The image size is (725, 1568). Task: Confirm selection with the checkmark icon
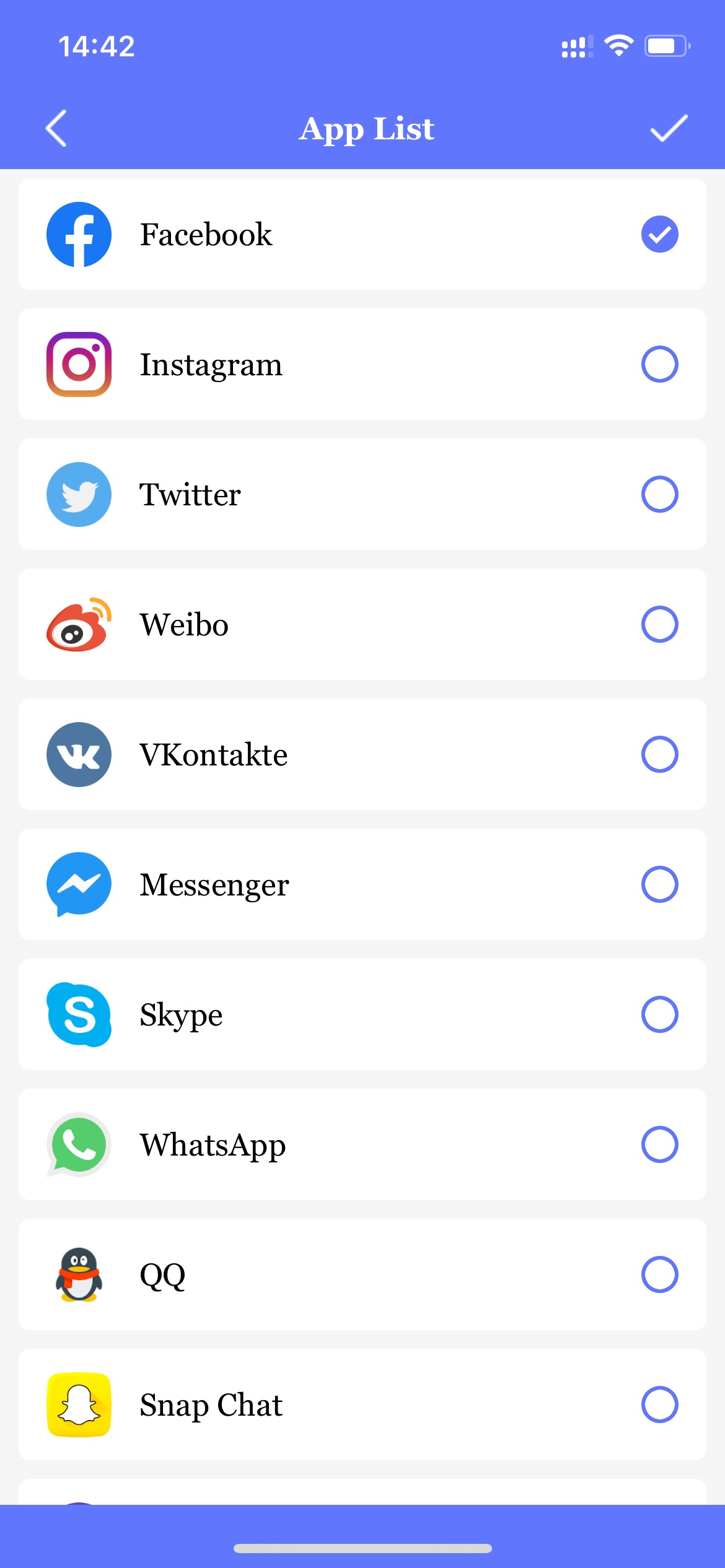669,128
